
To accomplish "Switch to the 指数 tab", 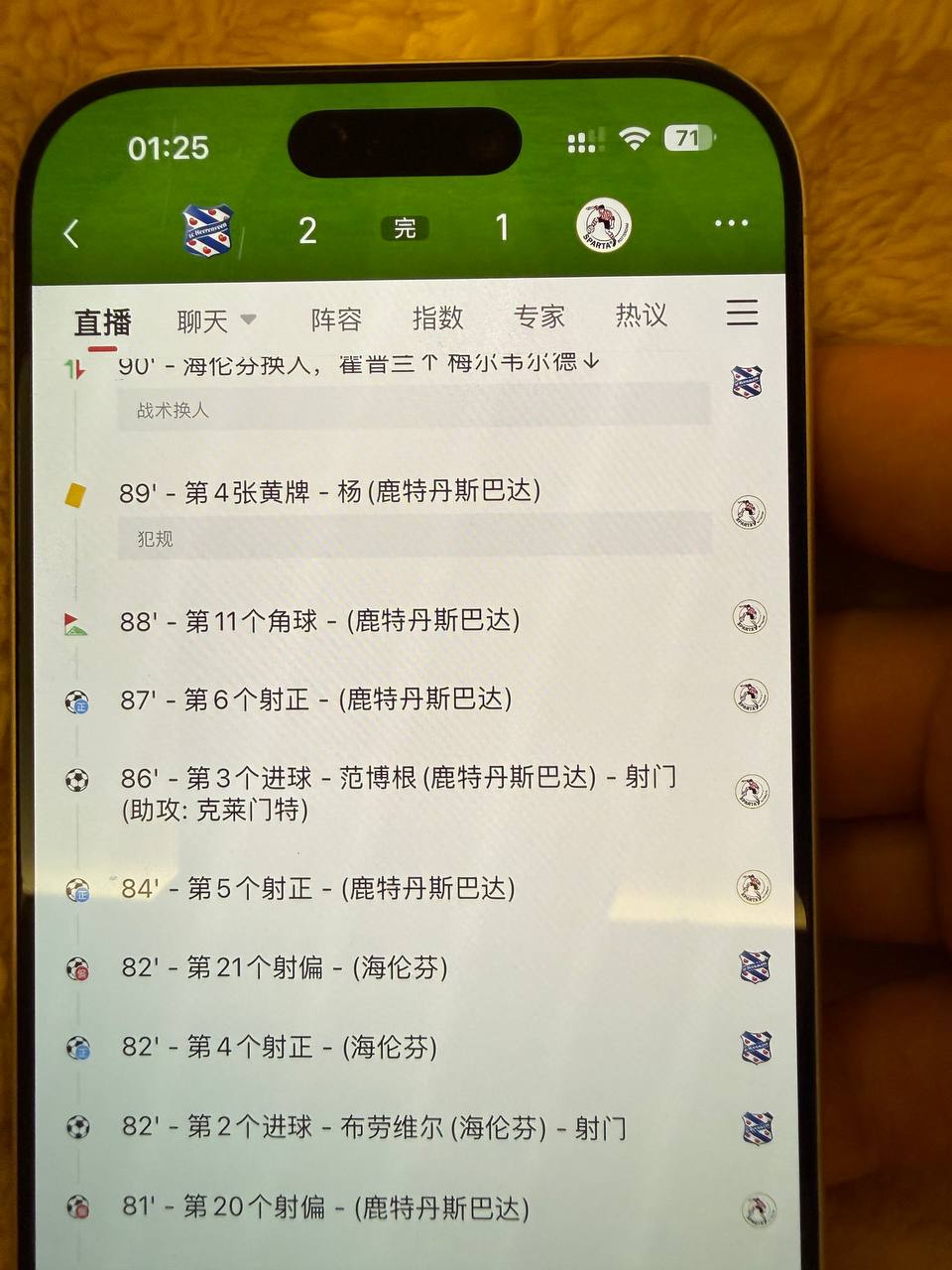I will (x=437, y=317).
